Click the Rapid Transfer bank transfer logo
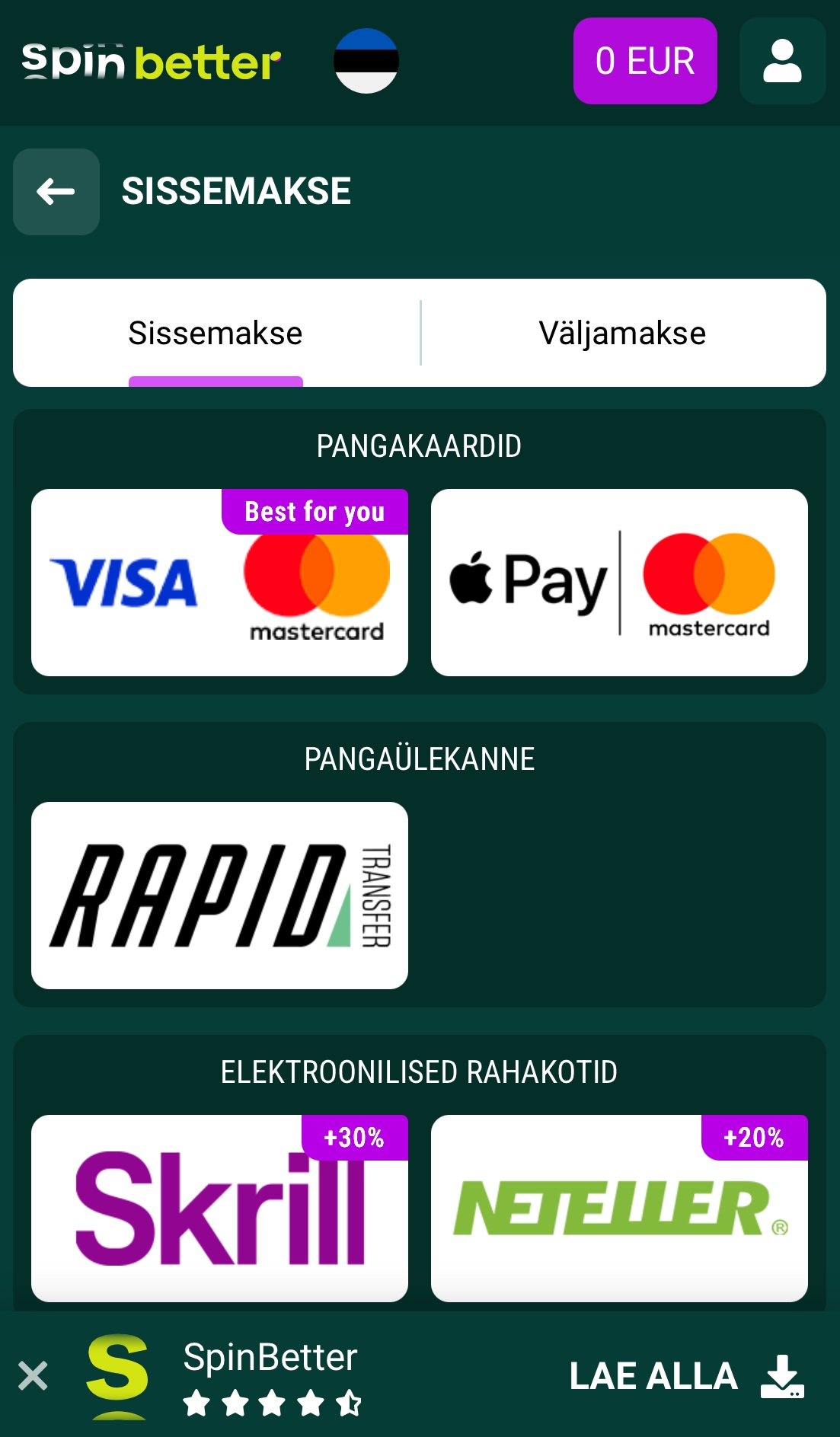Screen dimensions: 840x1437 219,893
